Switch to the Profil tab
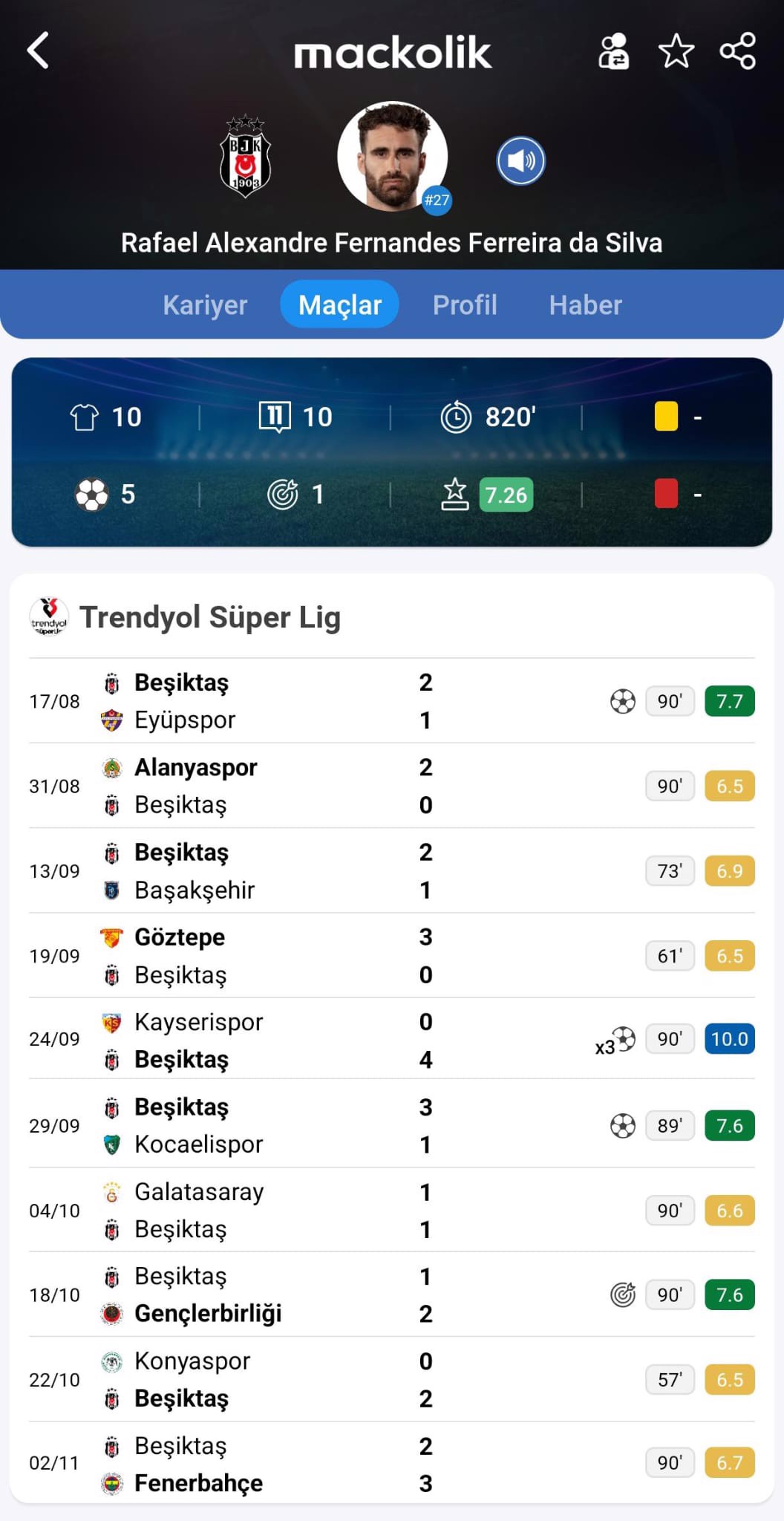 pos(465,304)
